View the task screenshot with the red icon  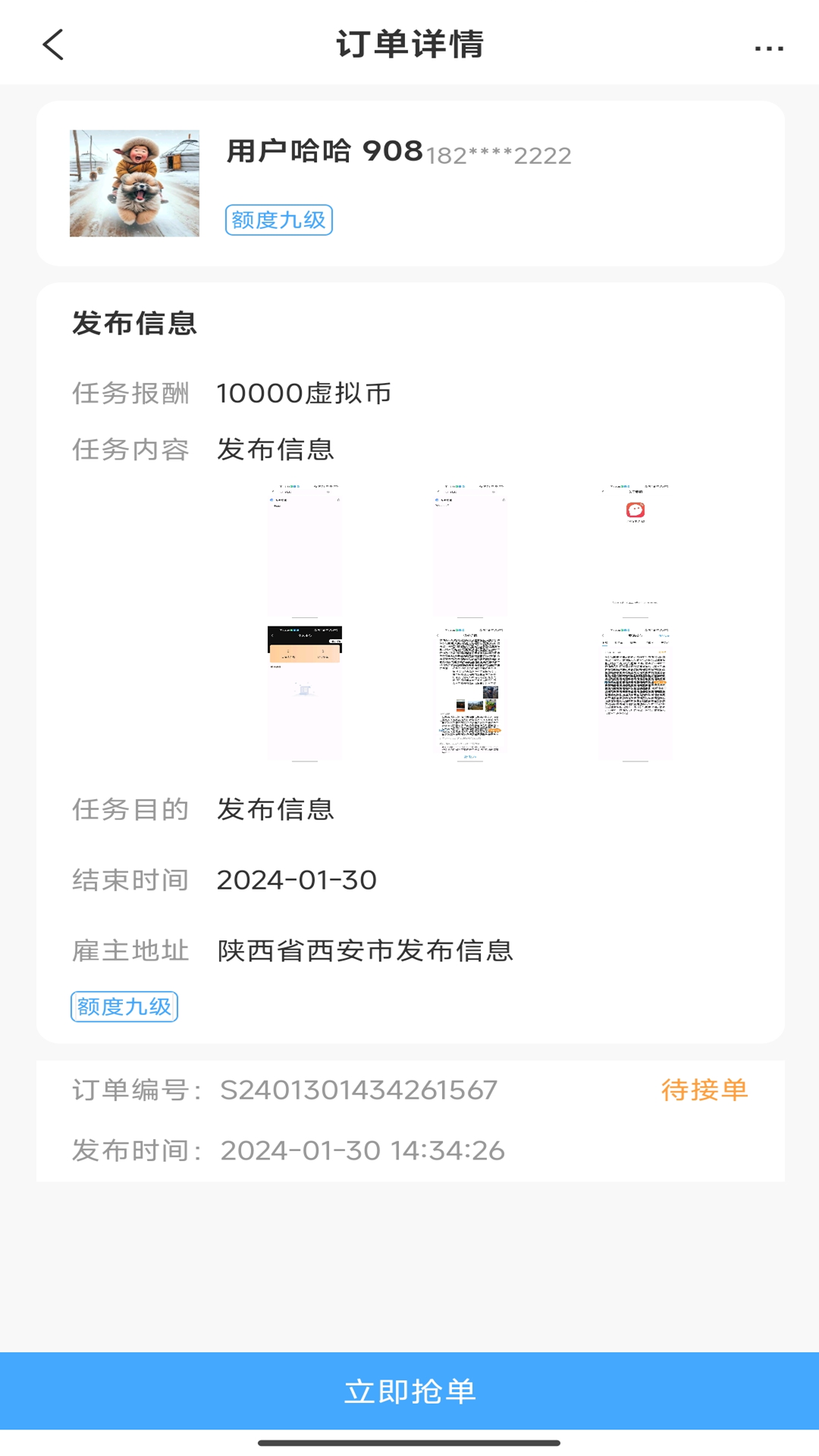[635, 551]
